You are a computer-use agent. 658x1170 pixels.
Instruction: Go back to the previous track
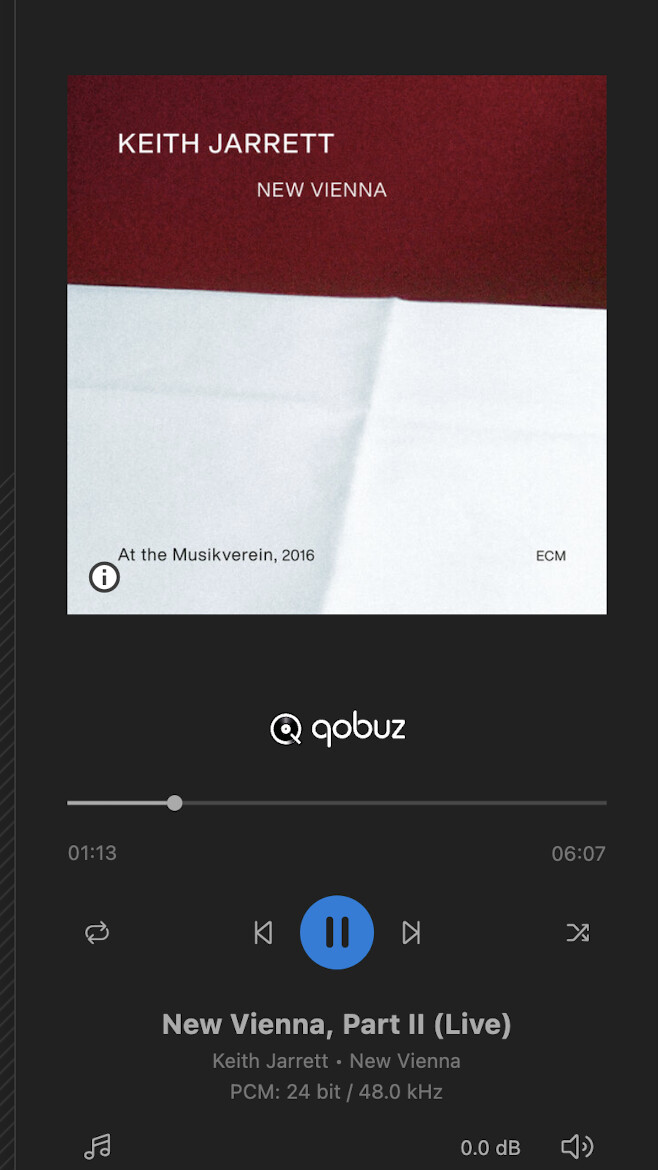[263, 933]
